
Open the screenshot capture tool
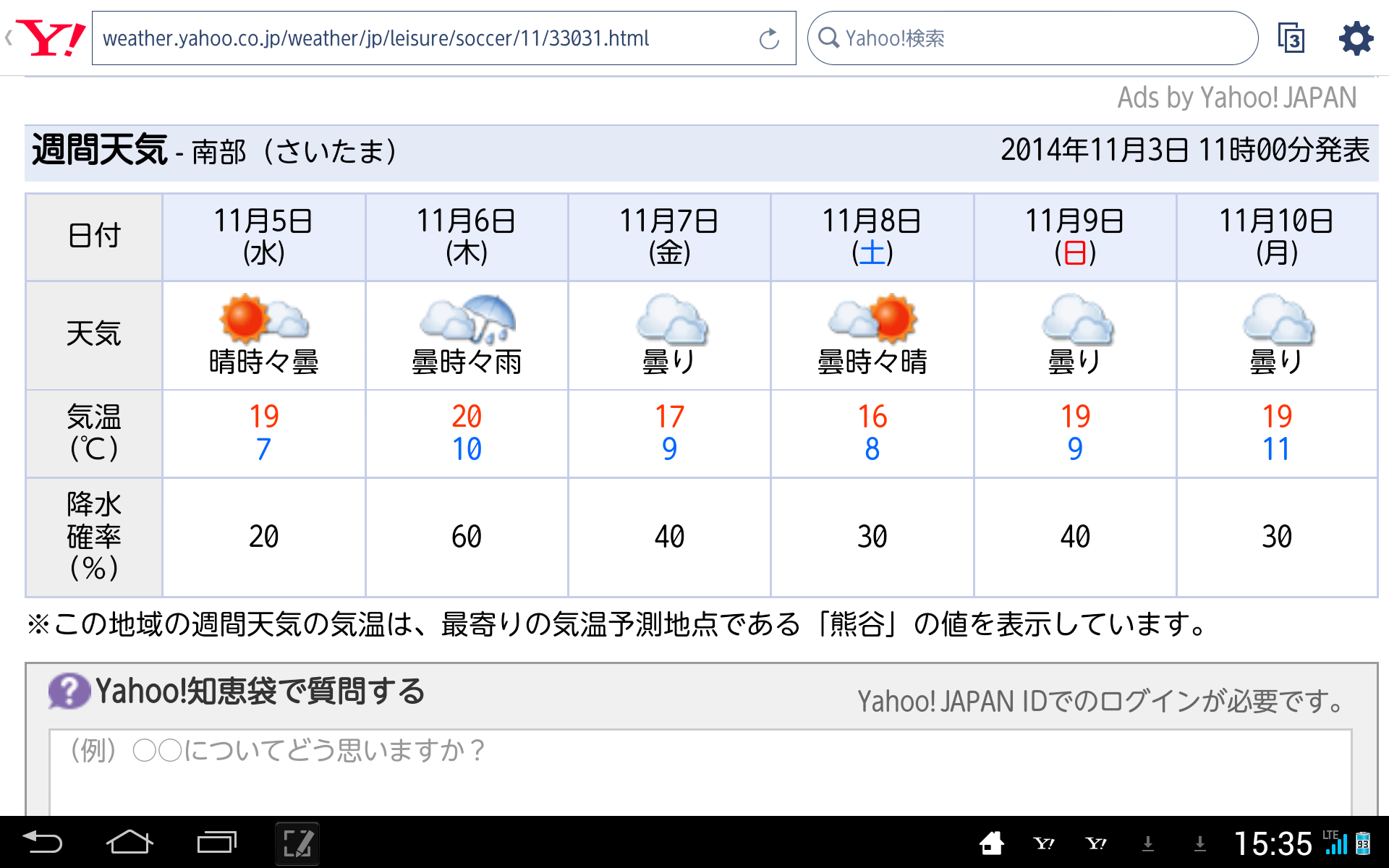297,843
